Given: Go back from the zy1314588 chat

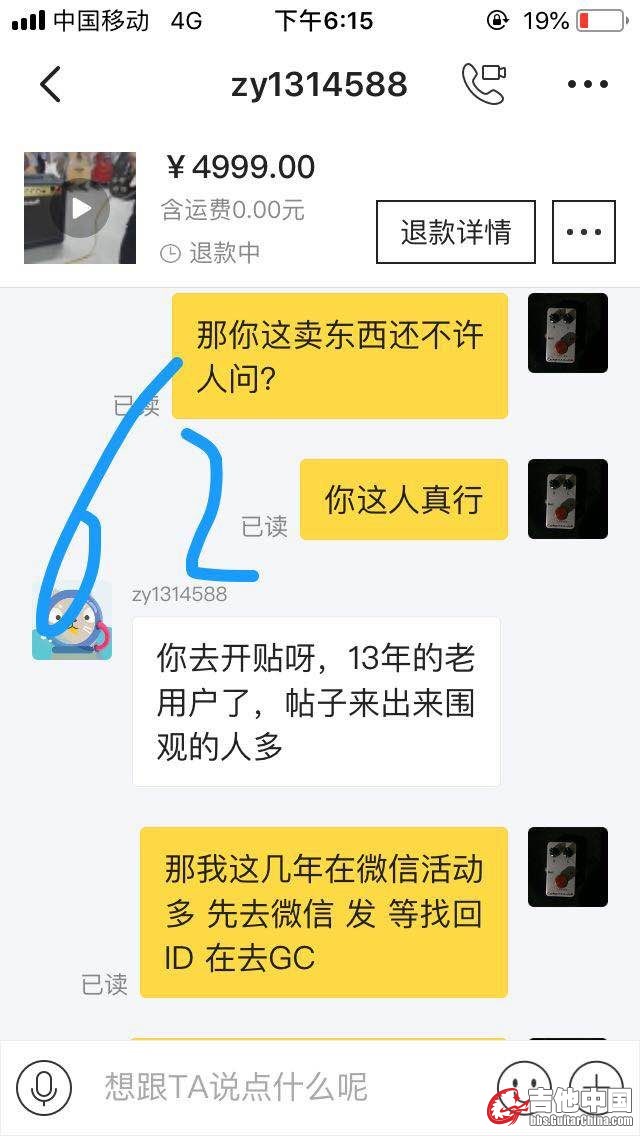Looking at the screenshot, I should 50,85.
